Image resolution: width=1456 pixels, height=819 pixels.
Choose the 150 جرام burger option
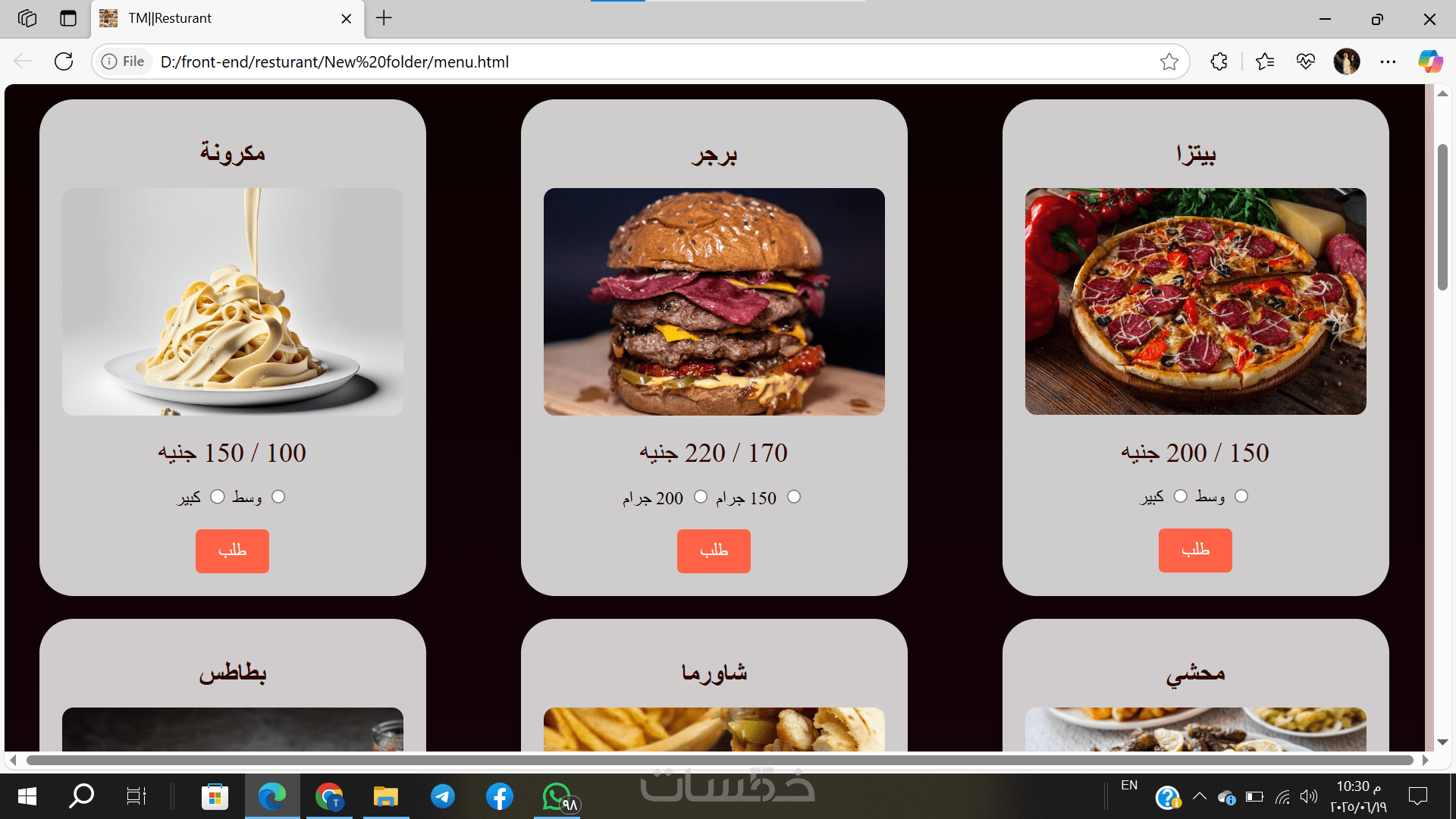(794, 497)
